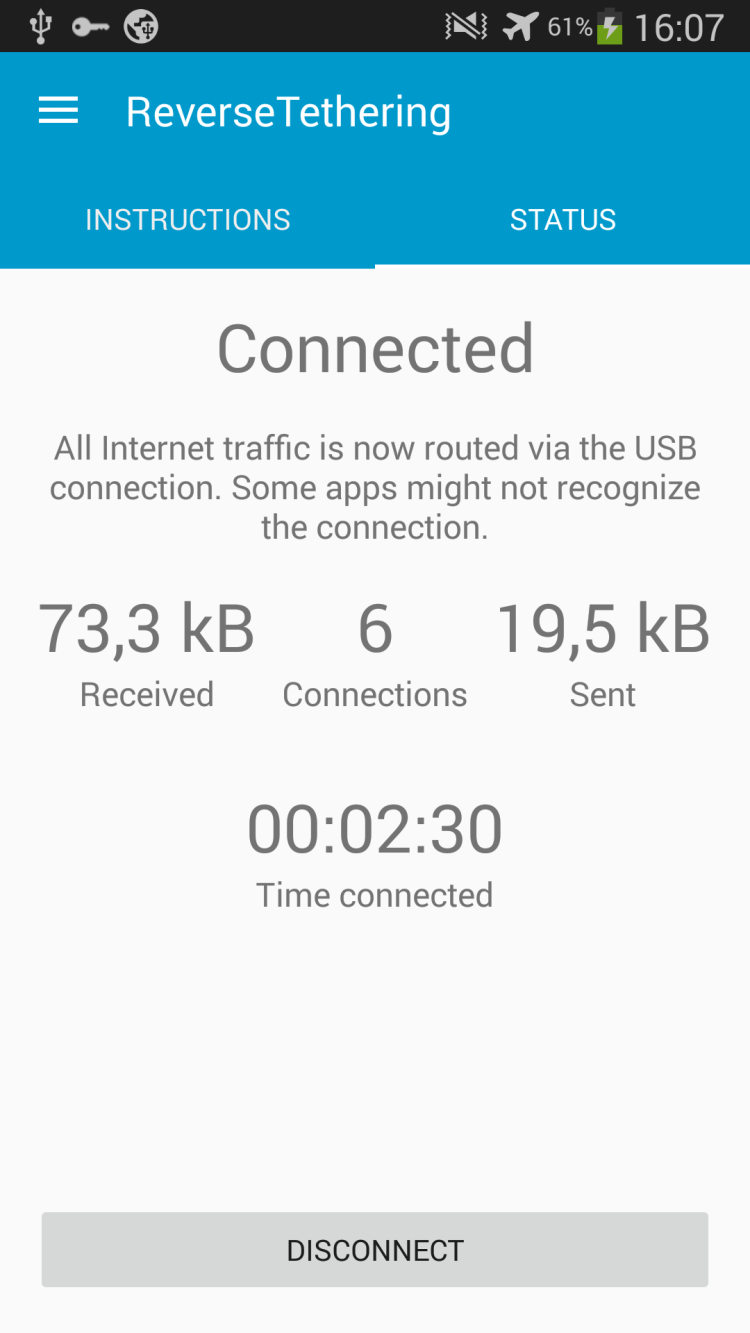Screen dimensions: 750x1333
Task: Select the Status tab
Action: coord(562,220)
